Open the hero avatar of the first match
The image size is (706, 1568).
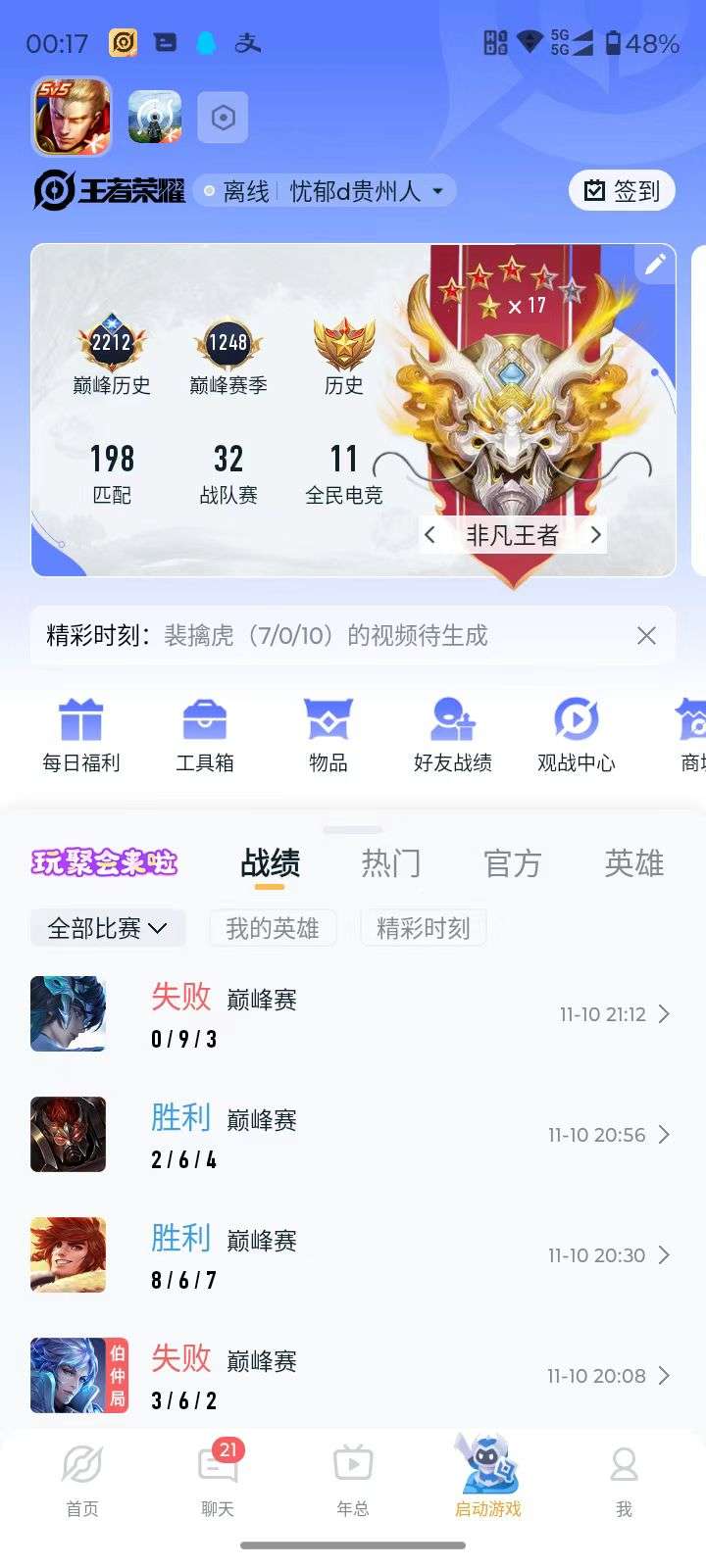click(x=68, y=1014)
